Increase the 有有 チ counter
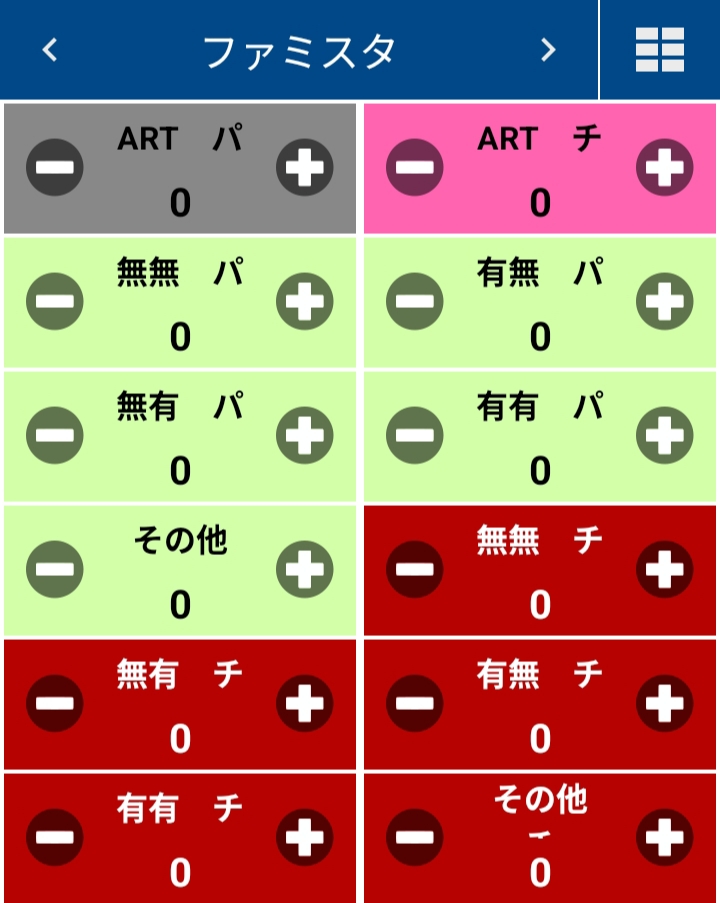The width and height of the screenshot is (720, 903). pyautogui.click(x=304, y=837)
